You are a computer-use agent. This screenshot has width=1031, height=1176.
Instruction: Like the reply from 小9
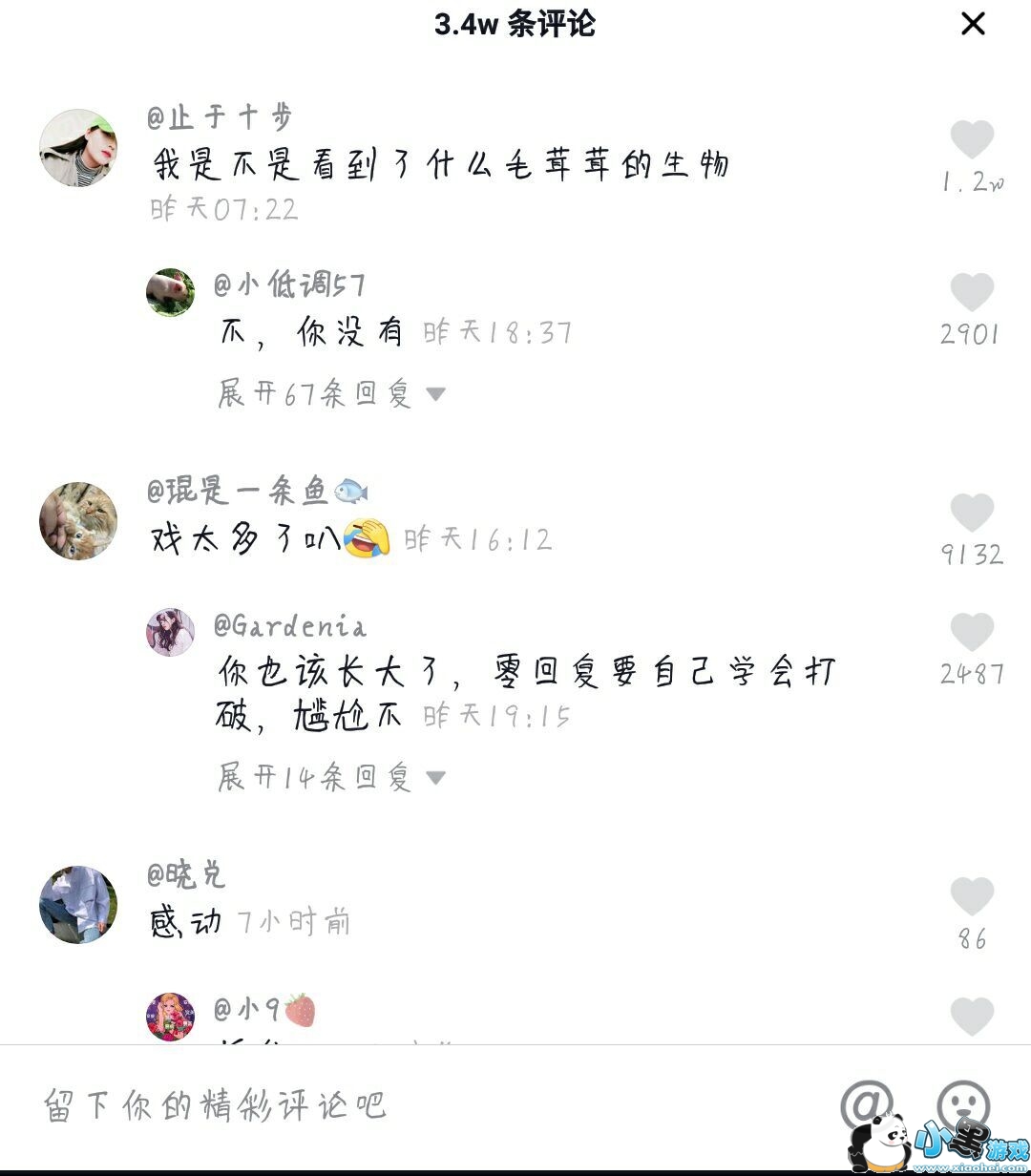[972, 1016]
